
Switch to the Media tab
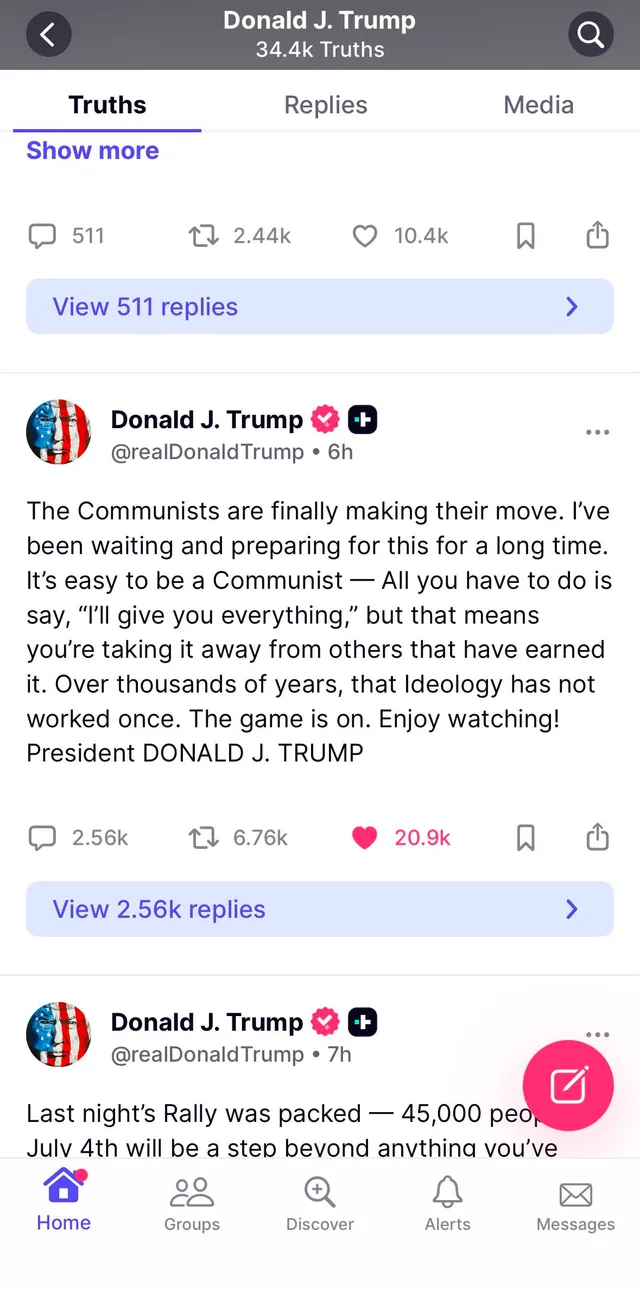pos(538,105)
